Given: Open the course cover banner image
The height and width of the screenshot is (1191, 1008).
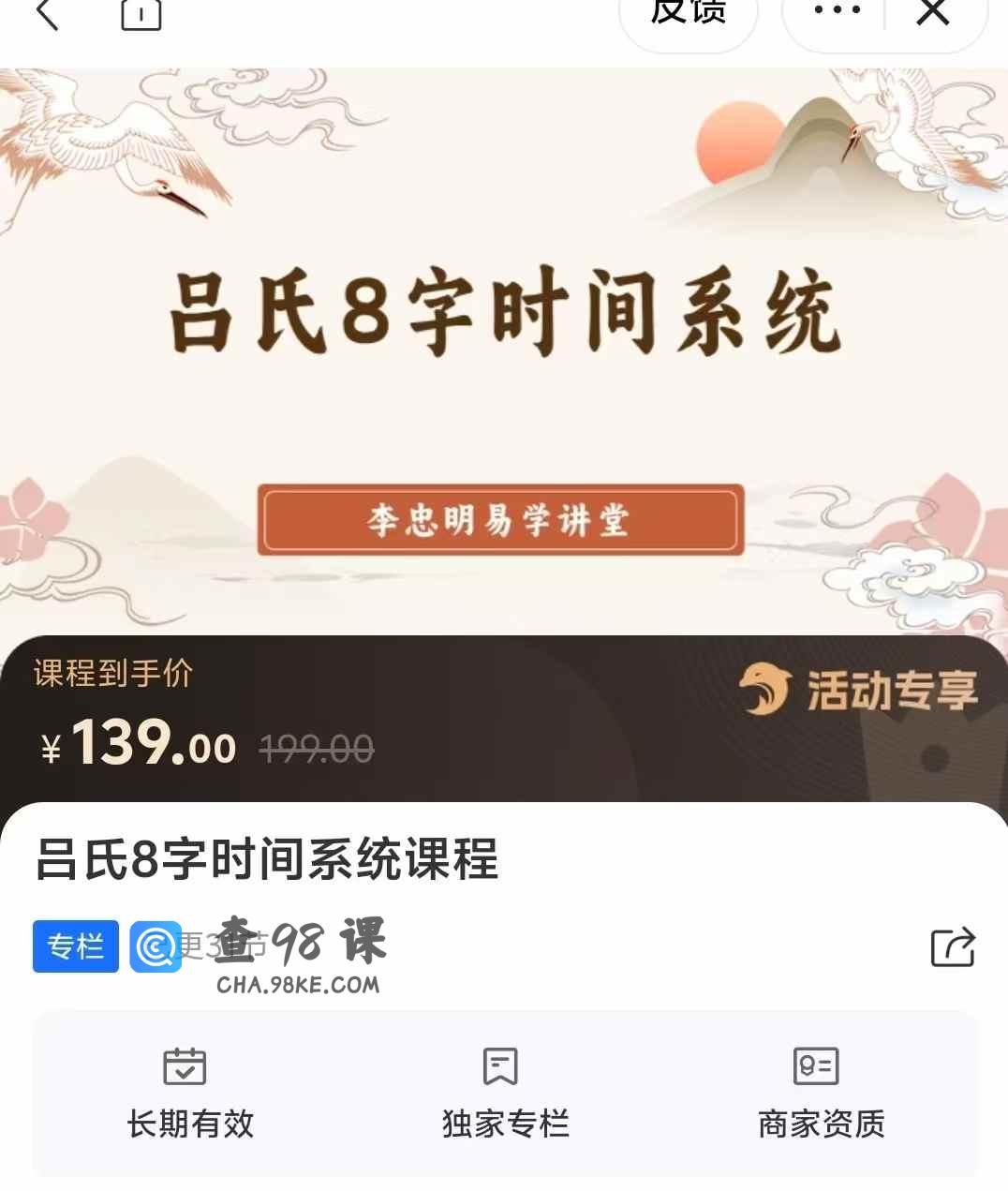Looking at the screenshot, I should [504, 351].
